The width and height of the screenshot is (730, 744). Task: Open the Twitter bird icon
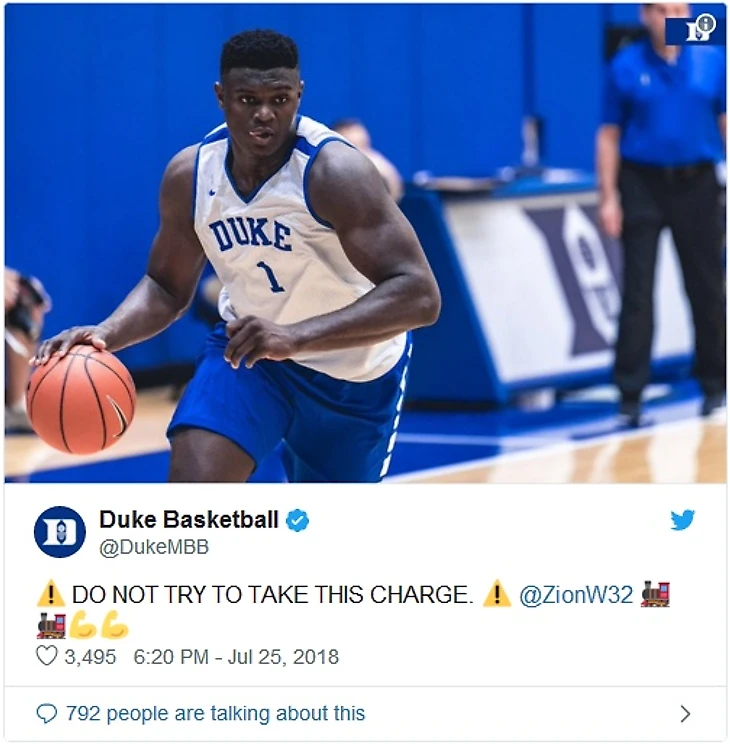coord(682,520)
